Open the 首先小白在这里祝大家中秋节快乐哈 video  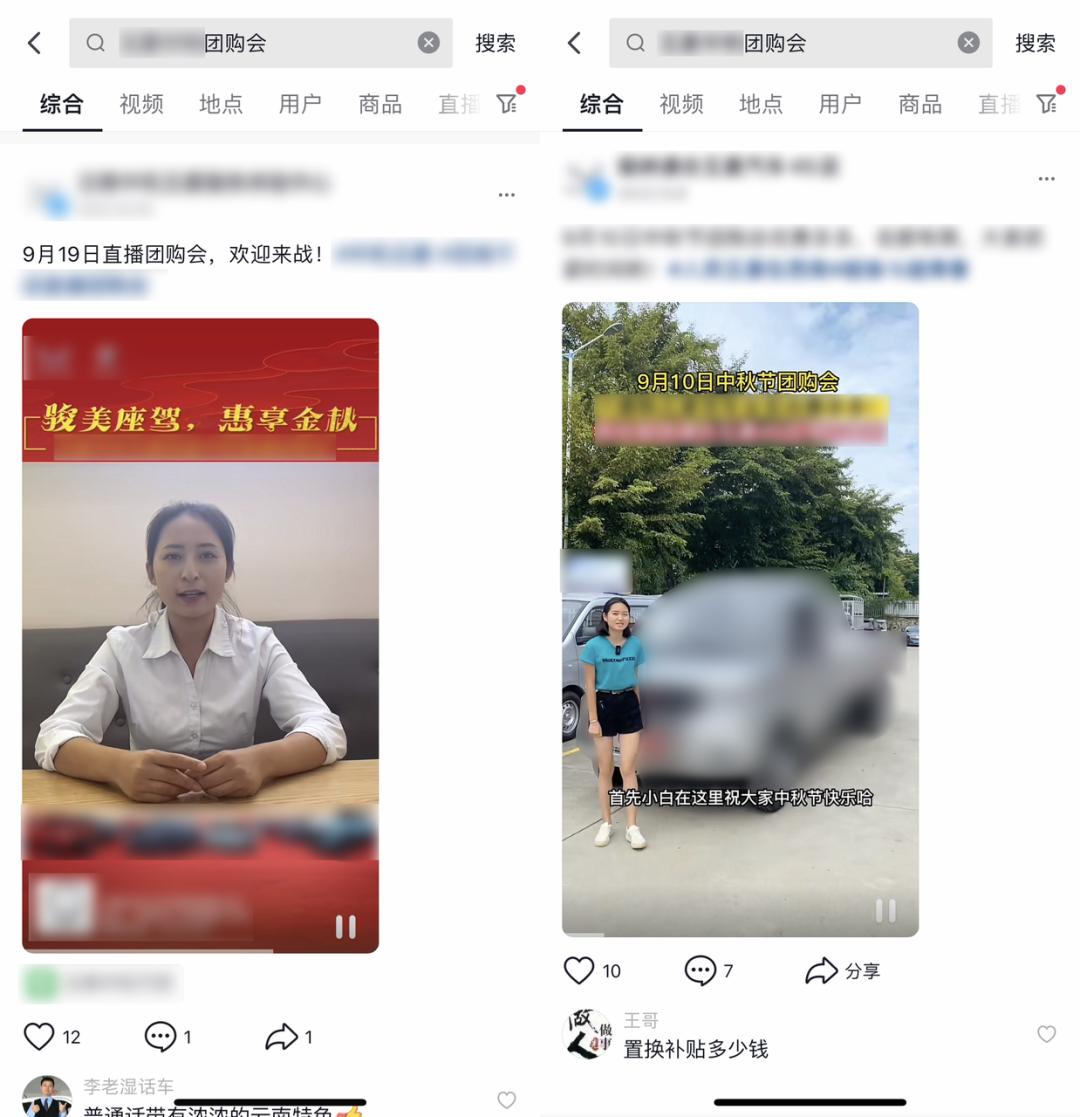pos(740,600)
